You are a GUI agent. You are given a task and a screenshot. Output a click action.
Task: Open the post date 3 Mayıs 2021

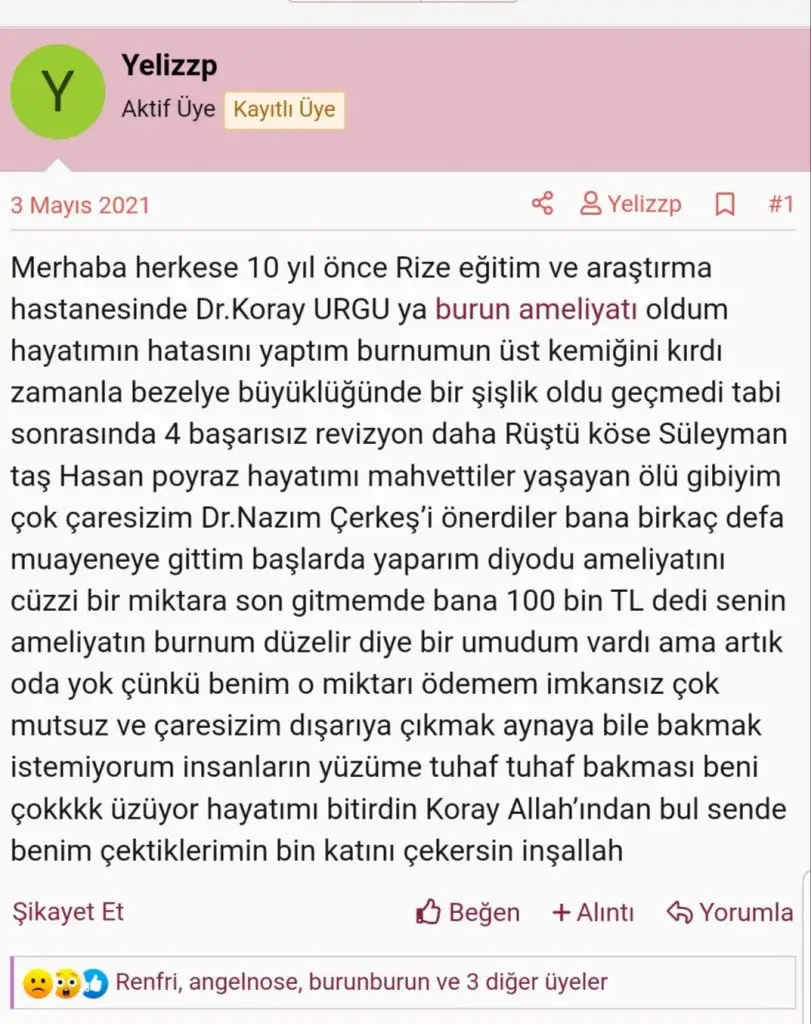80,205
